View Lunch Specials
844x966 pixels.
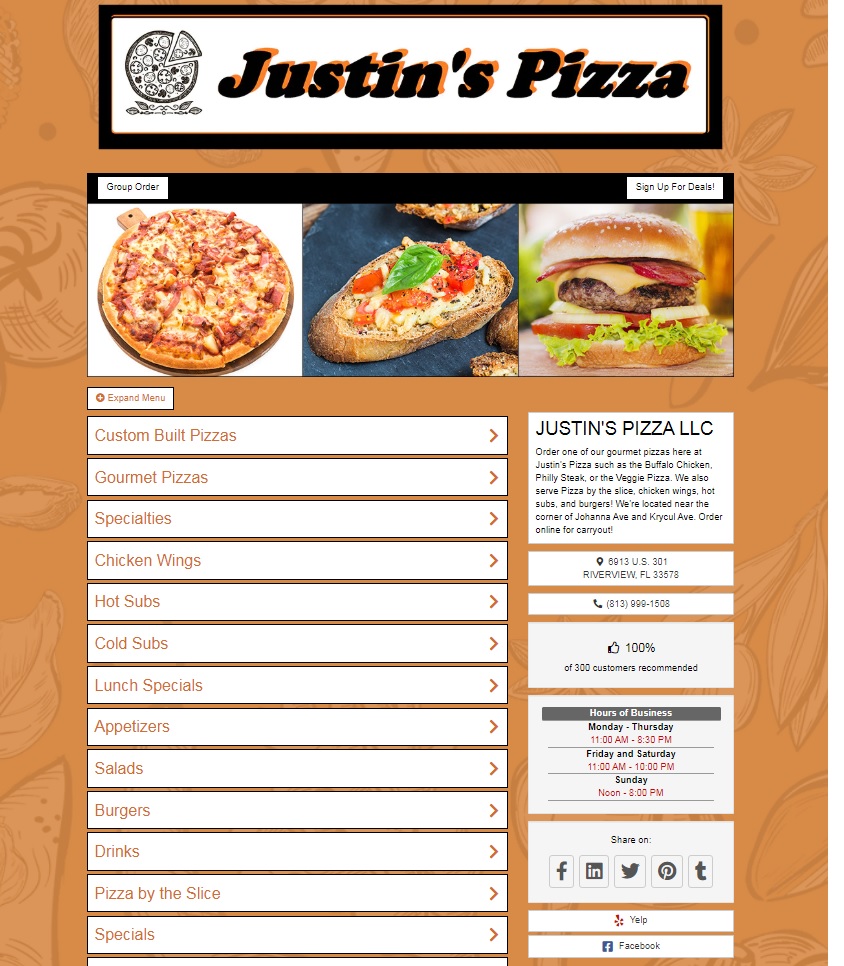point(297,686)
